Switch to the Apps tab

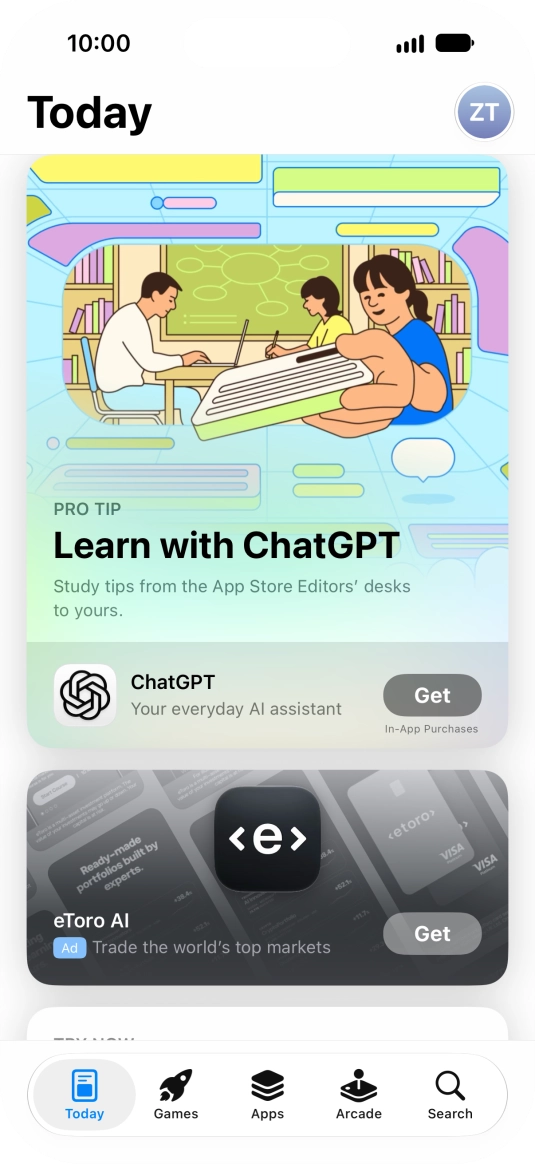pos(267,1095)
